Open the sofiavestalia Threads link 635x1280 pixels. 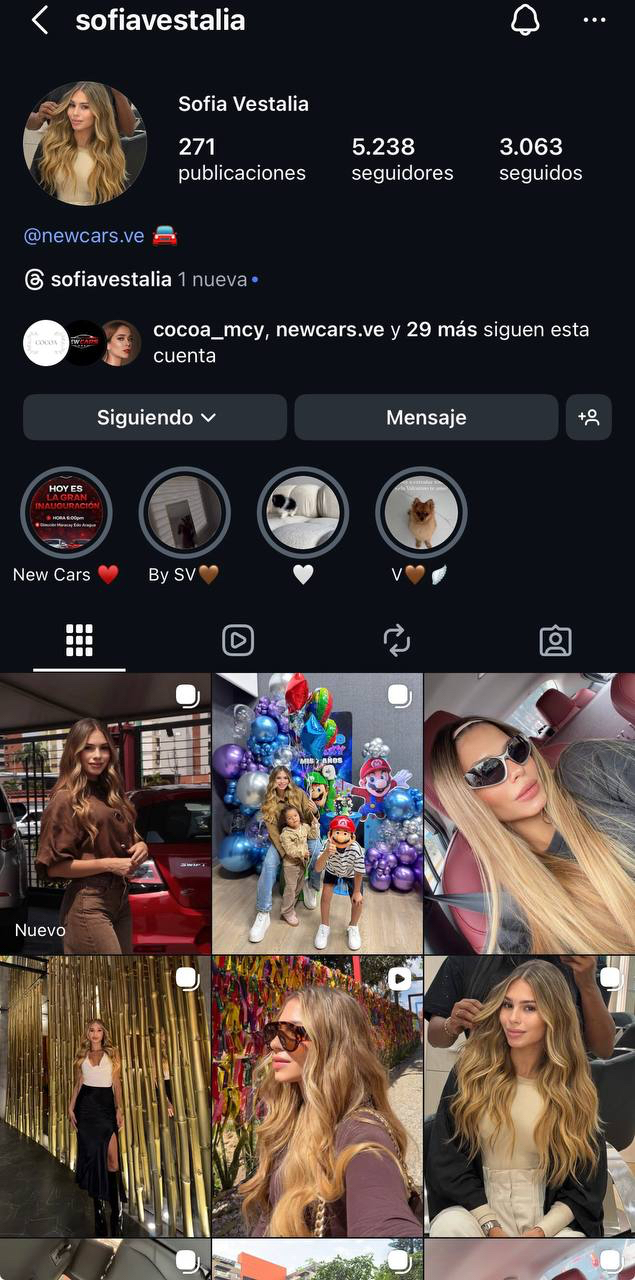(x=110, y=280)
